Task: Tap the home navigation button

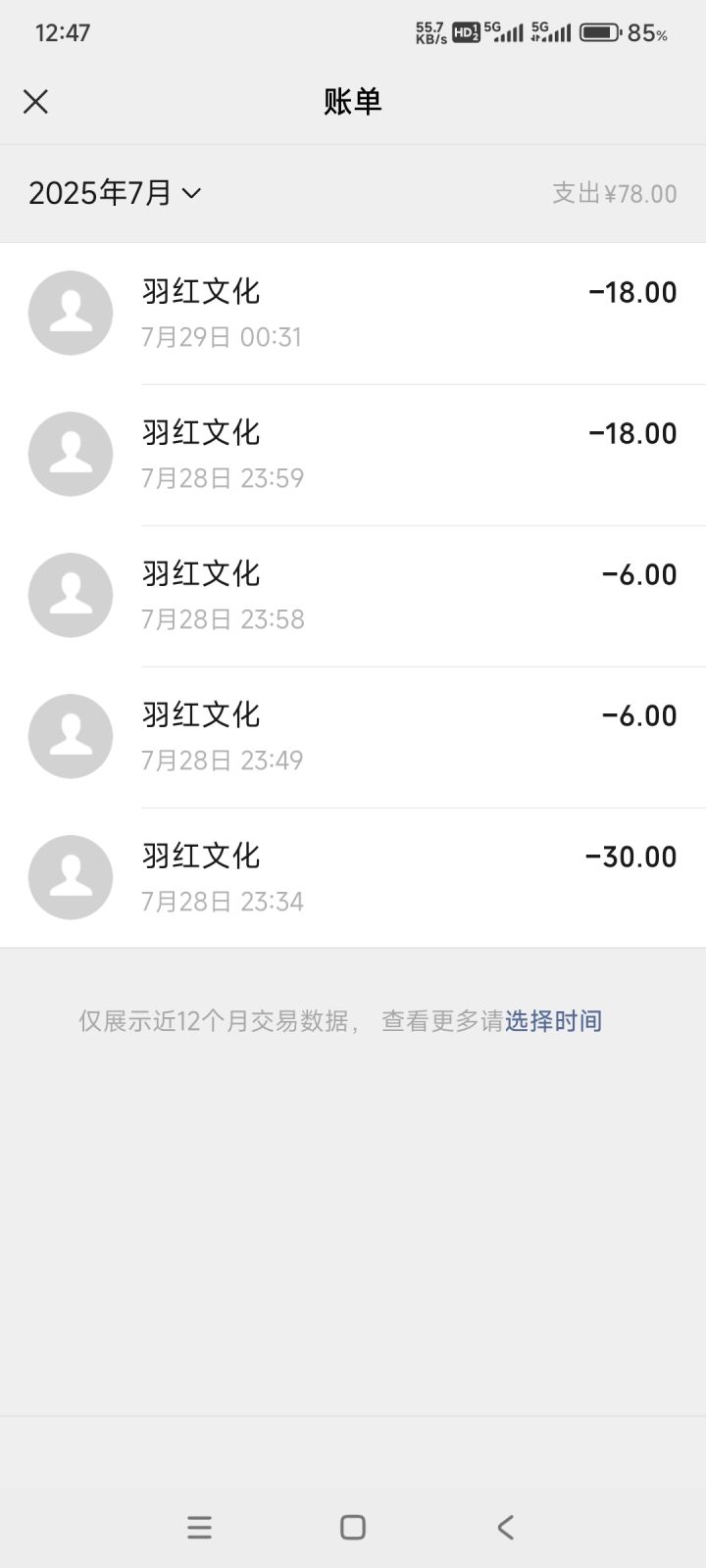Action: [352, 1526]
